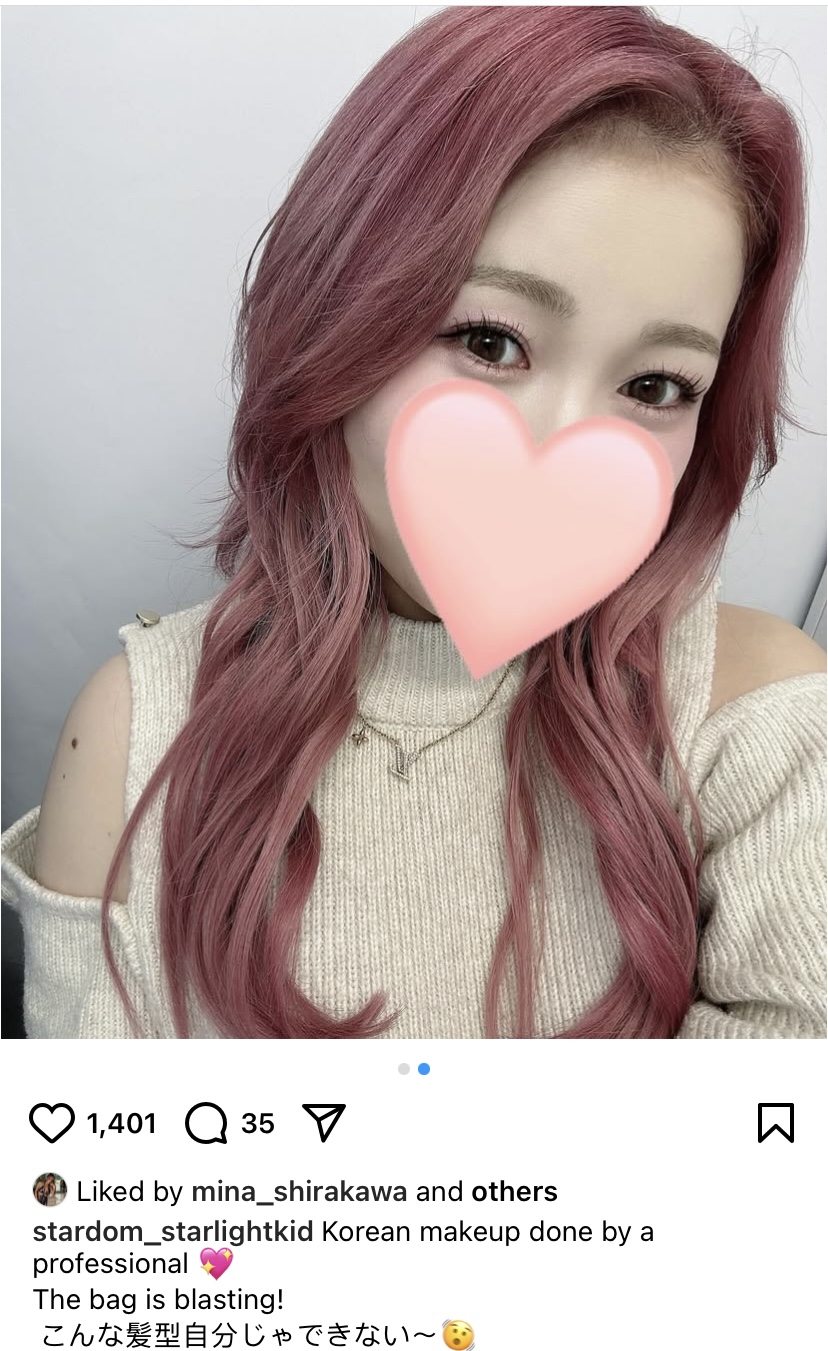Tap the small liker avatar beside Liked by
Viewport: 828px width, 1351px height.
49,1191
